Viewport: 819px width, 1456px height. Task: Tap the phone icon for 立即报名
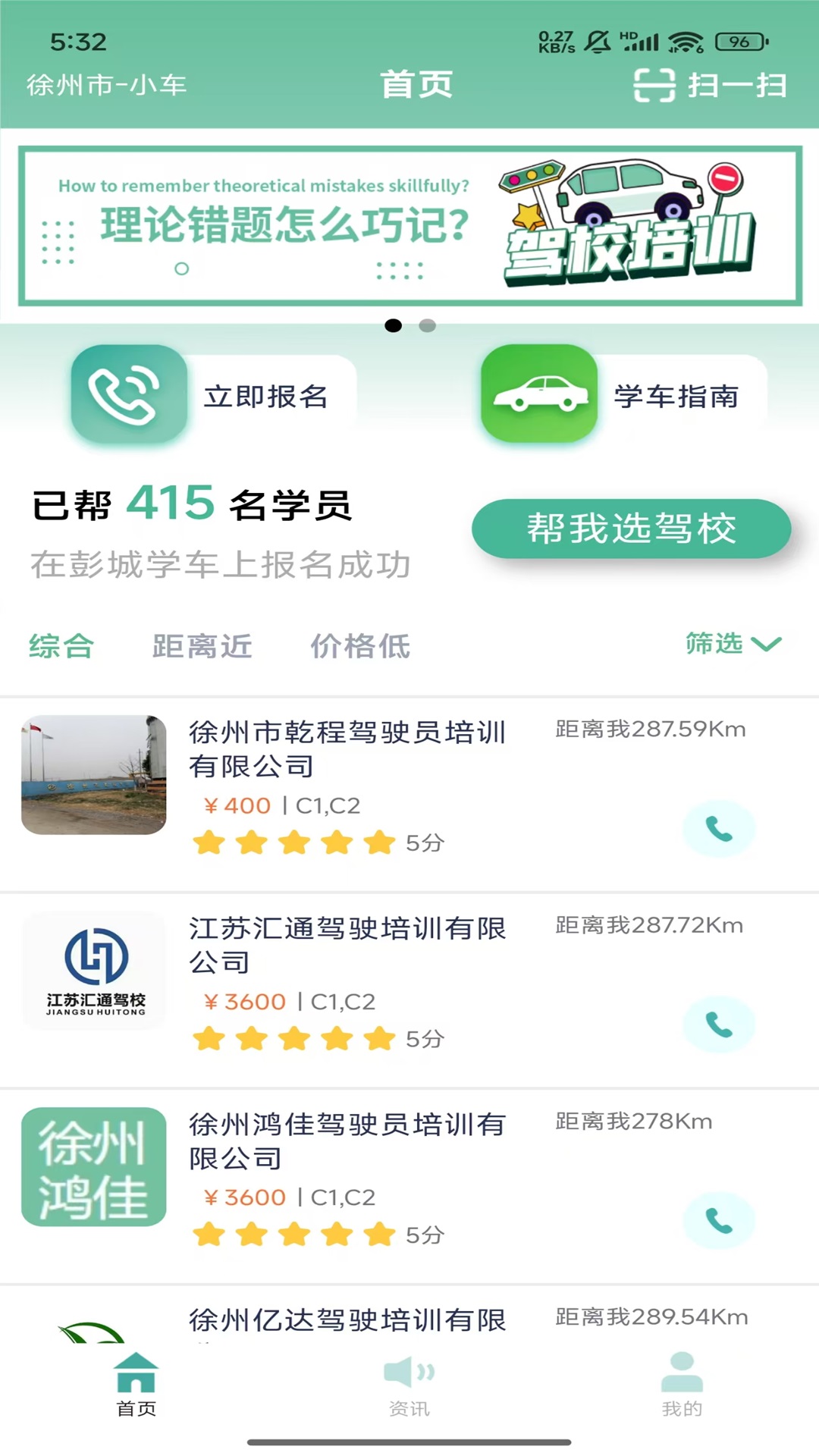(x=127, y=394)
